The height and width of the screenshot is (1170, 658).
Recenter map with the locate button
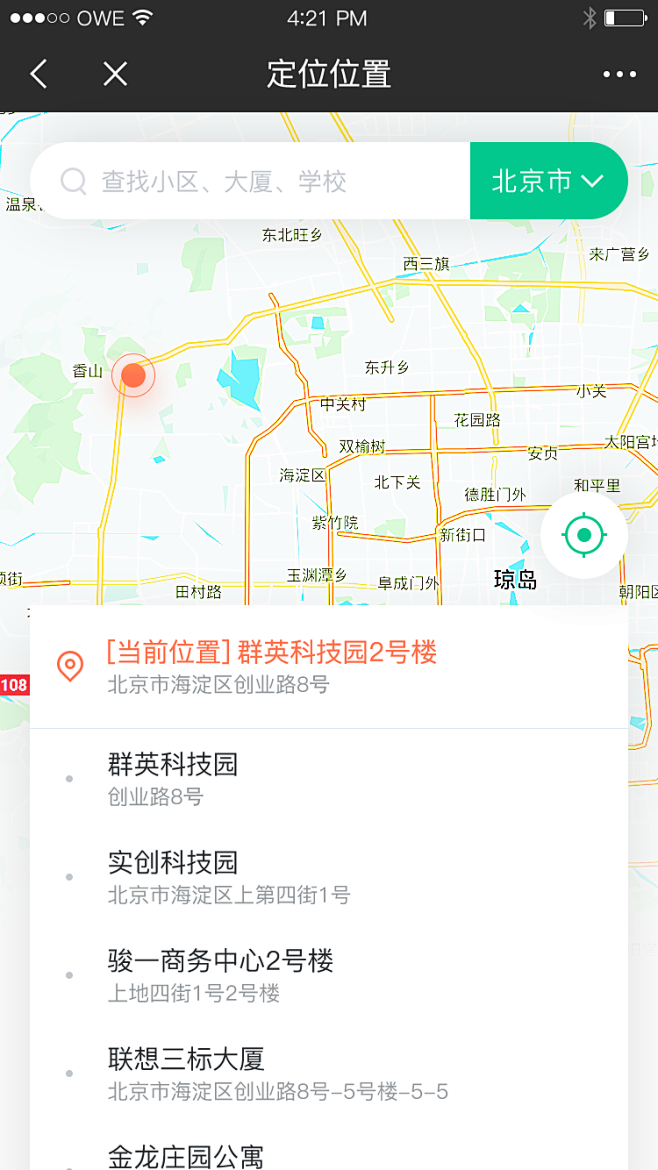pos(584,535)
